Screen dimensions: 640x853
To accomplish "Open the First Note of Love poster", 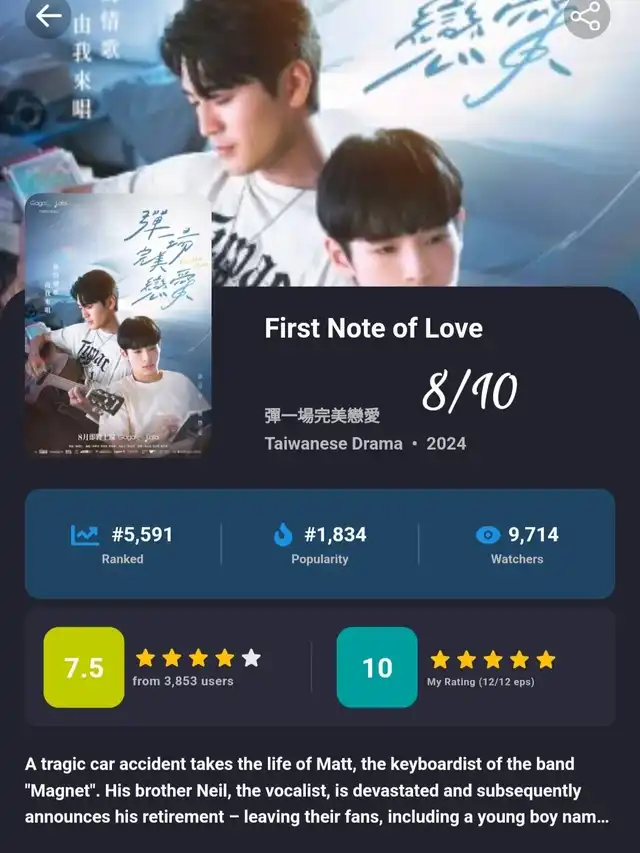I will [118, 326].
